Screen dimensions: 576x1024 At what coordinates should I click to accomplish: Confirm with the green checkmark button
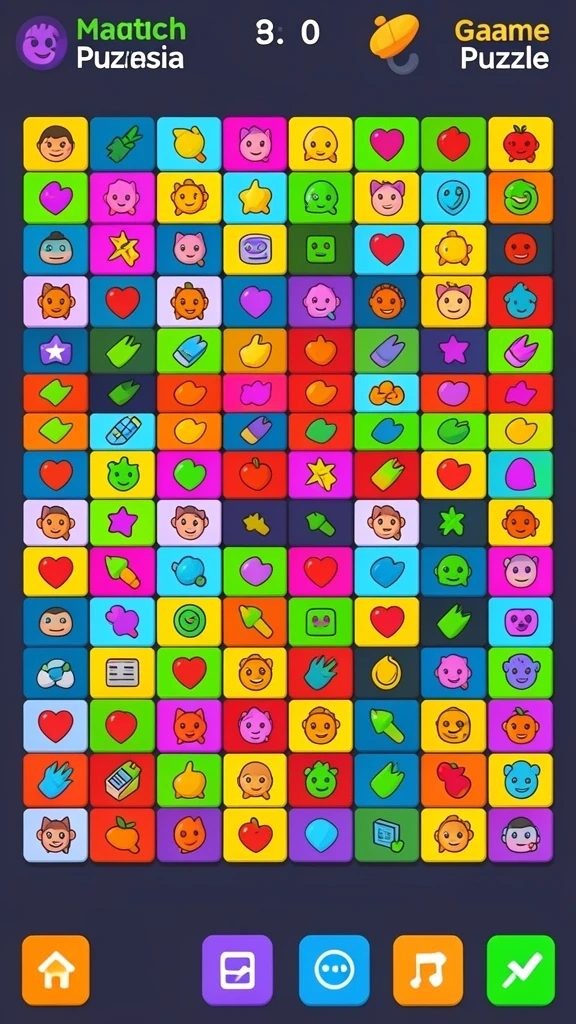(x=520, y=970)
